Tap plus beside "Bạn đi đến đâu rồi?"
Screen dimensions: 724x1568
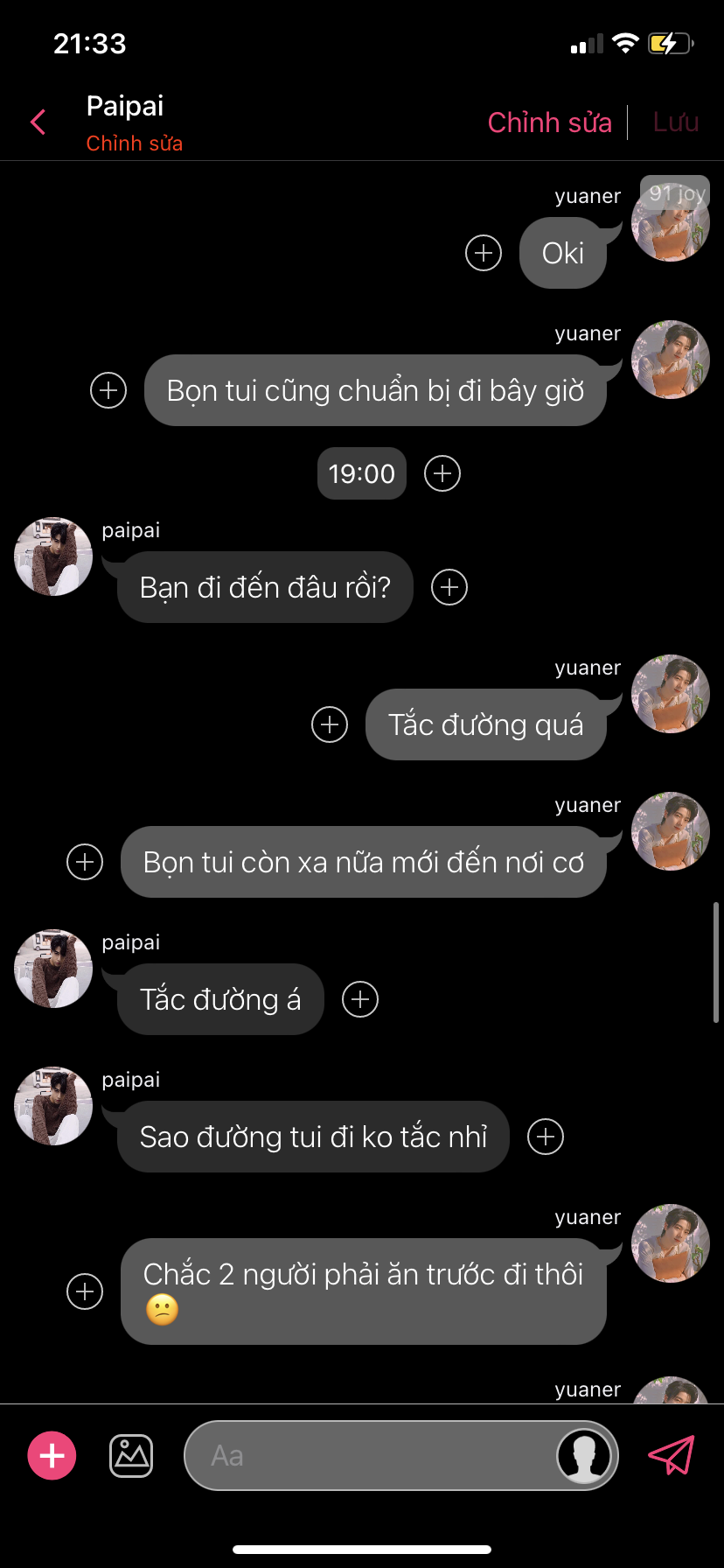pos(449,587)
